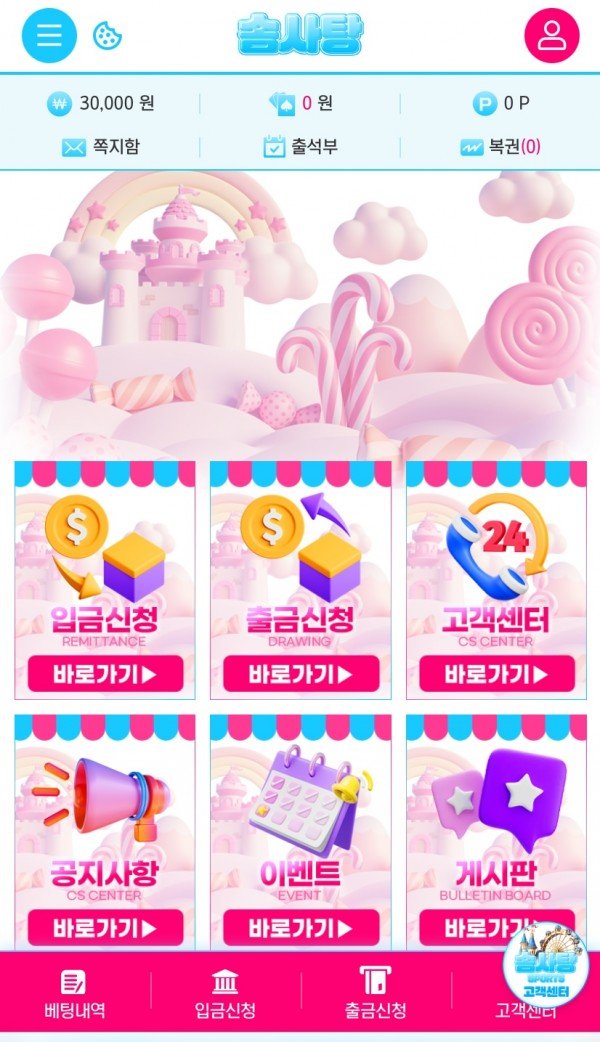Tap the cookie icon in header
Screen dimensions: 600x1042
tap(107, 36)
